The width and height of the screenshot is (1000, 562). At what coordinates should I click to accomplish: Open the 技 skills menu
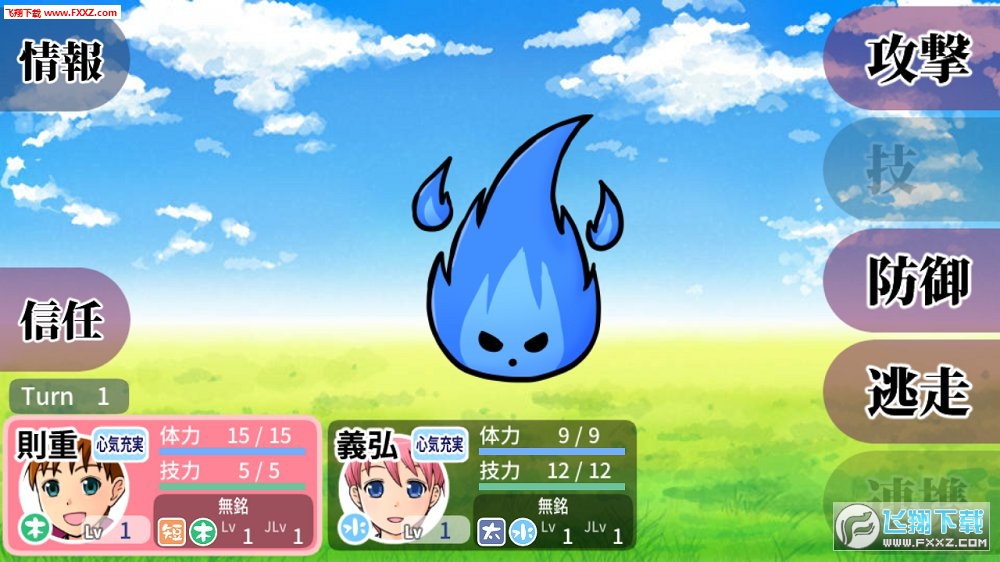coord(900,169)
